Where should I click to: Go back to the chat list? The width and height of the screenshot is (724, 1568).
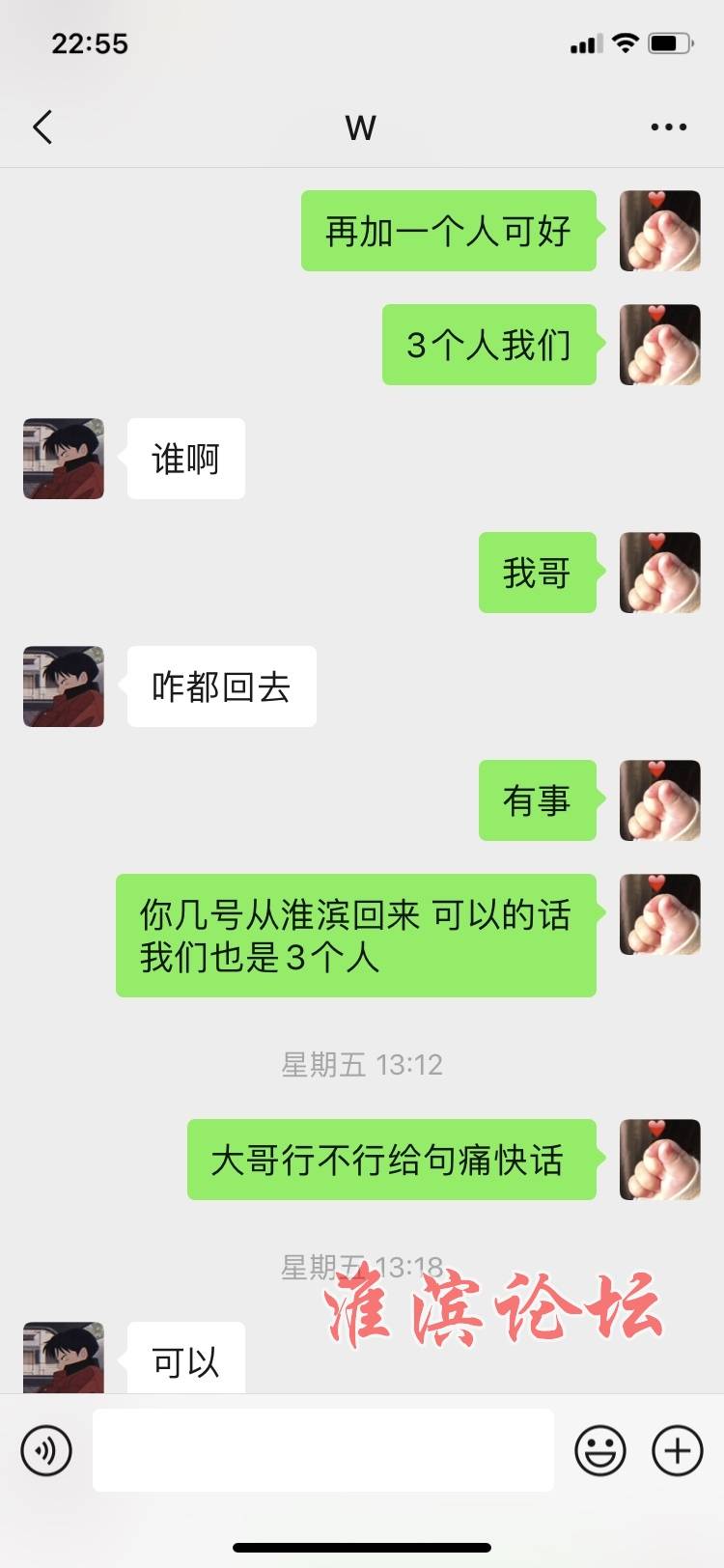point(42,127)
